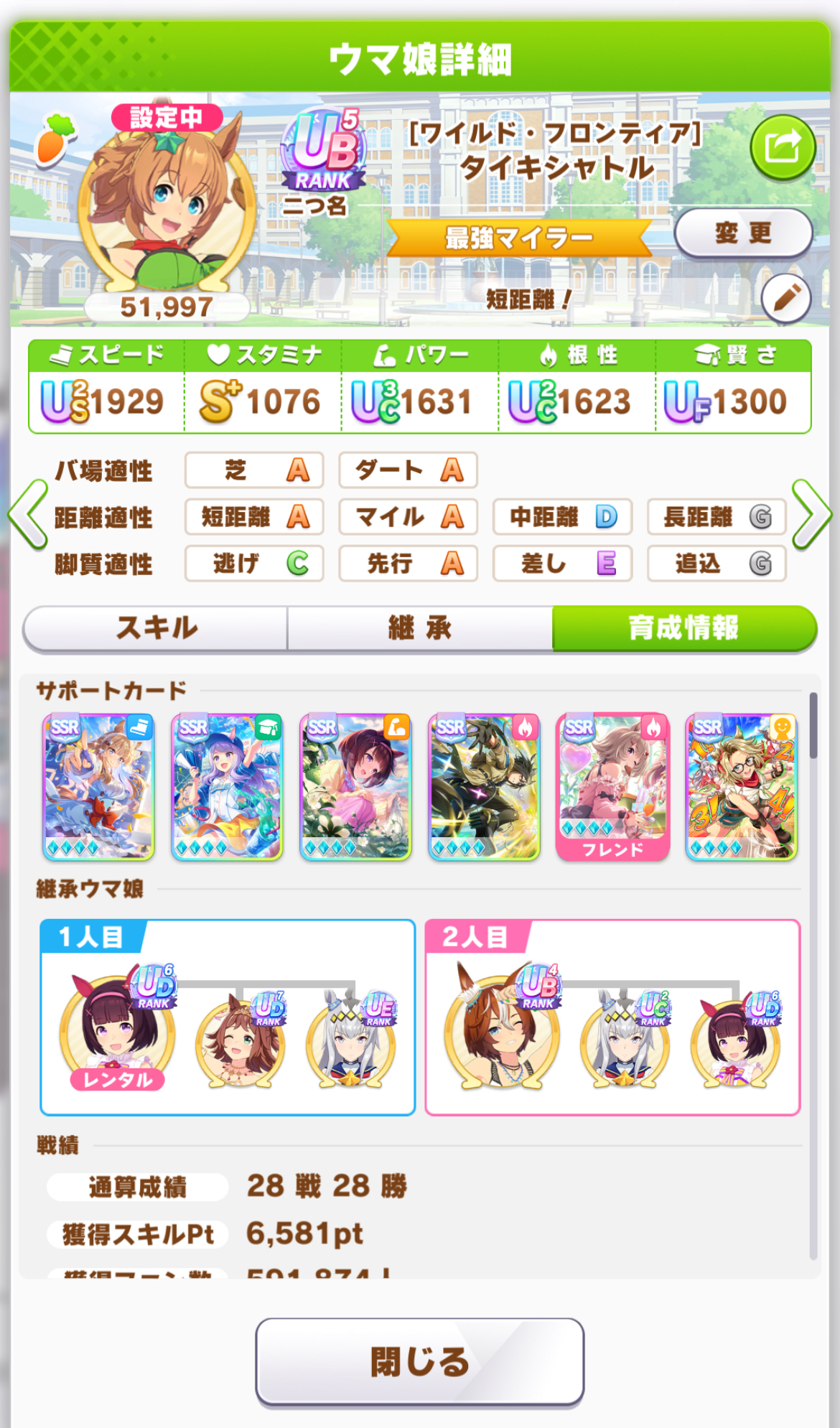Viewport: 840px width, 1428px height.
Task: Share this Uma Musume detail screen
Action: (782, 149)
